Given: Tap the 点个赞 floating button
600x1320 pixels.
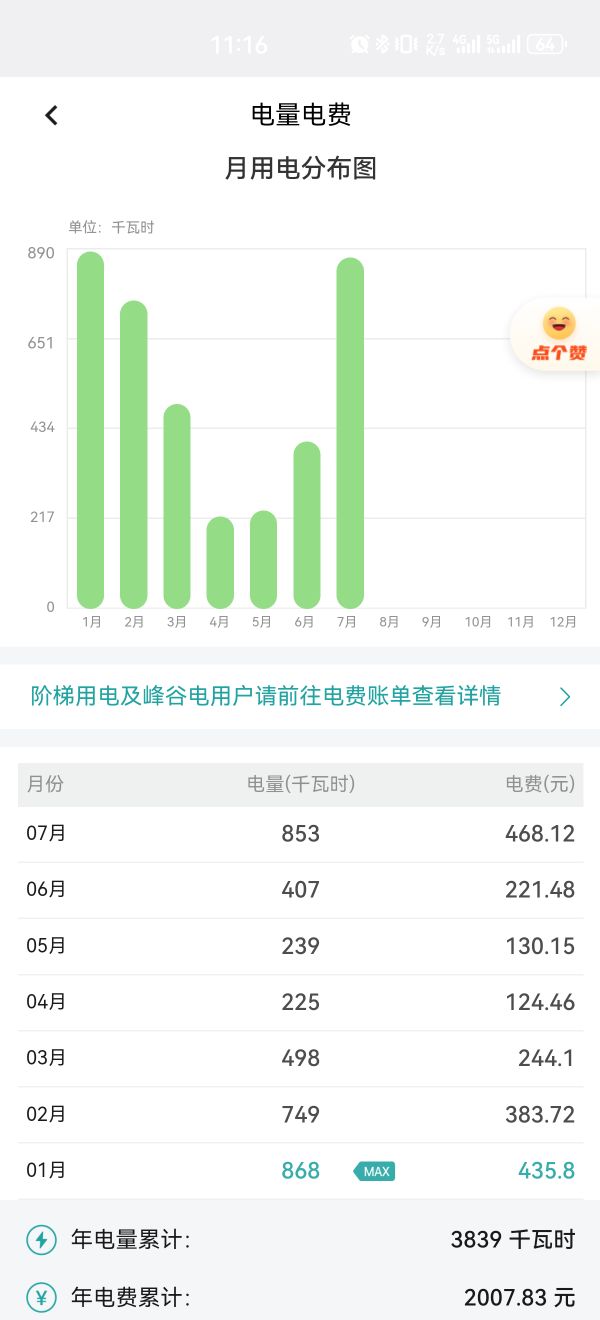Looking at the screenshot, I should click(x=558, y=335).
